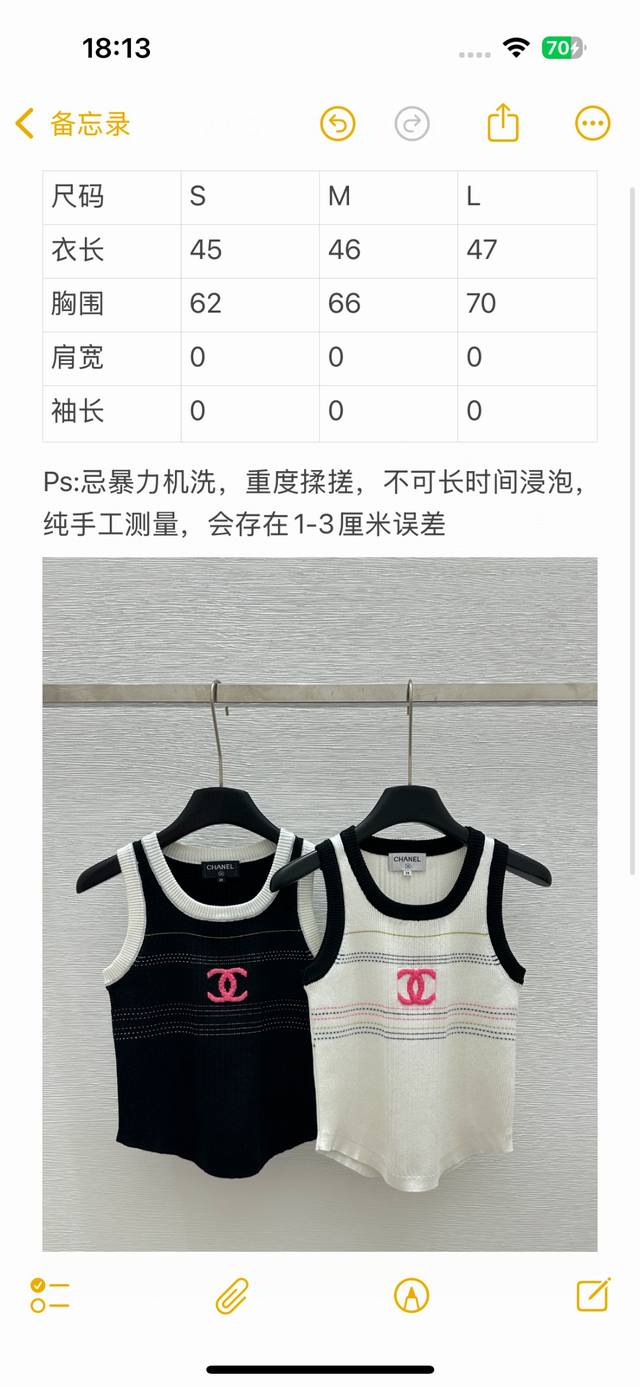
Task: Add a checklist to the note
Action: coord(50,1294)
